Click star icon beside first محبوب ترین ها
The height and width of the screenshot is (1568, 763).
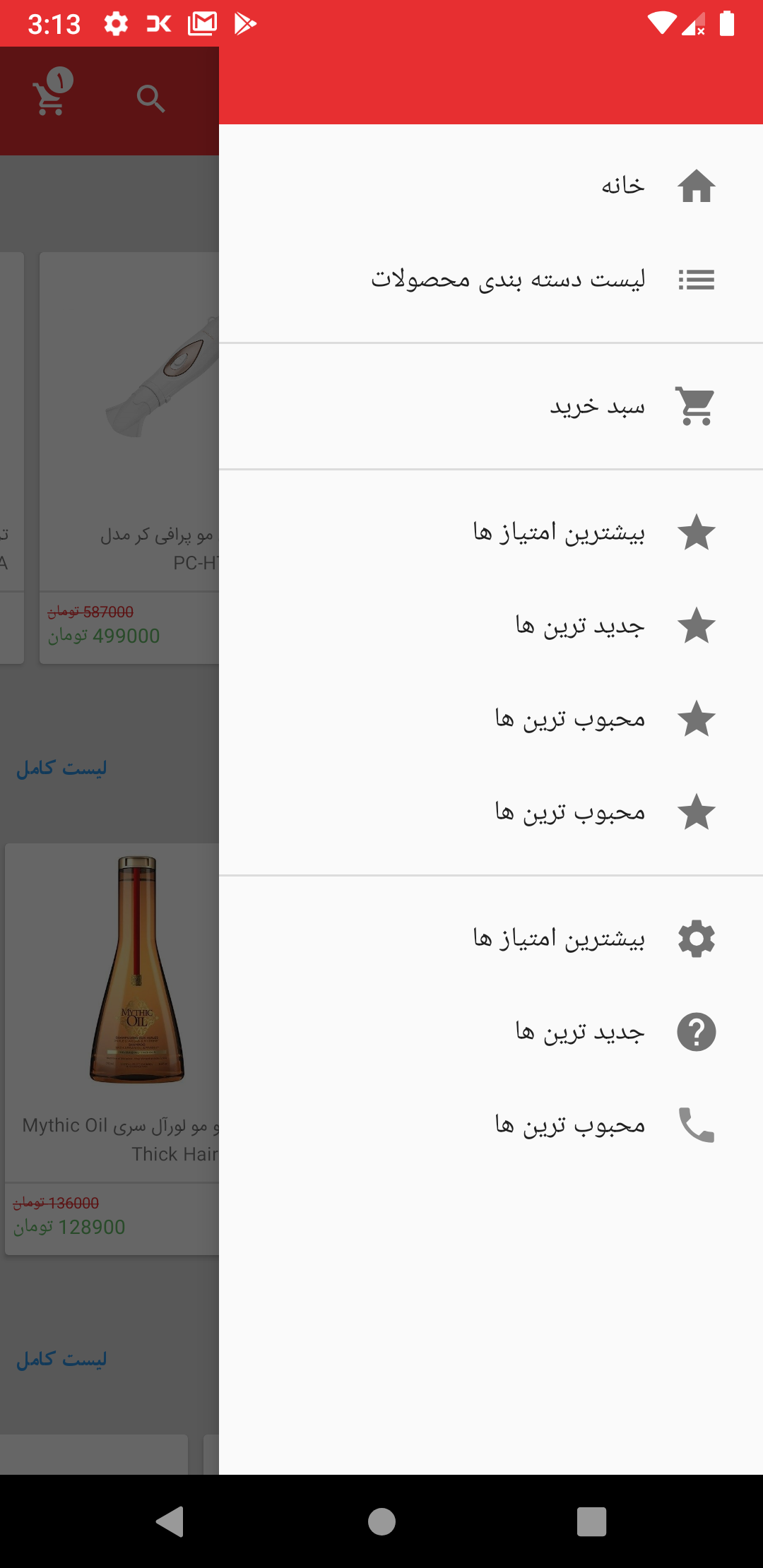tap(696, 718)
